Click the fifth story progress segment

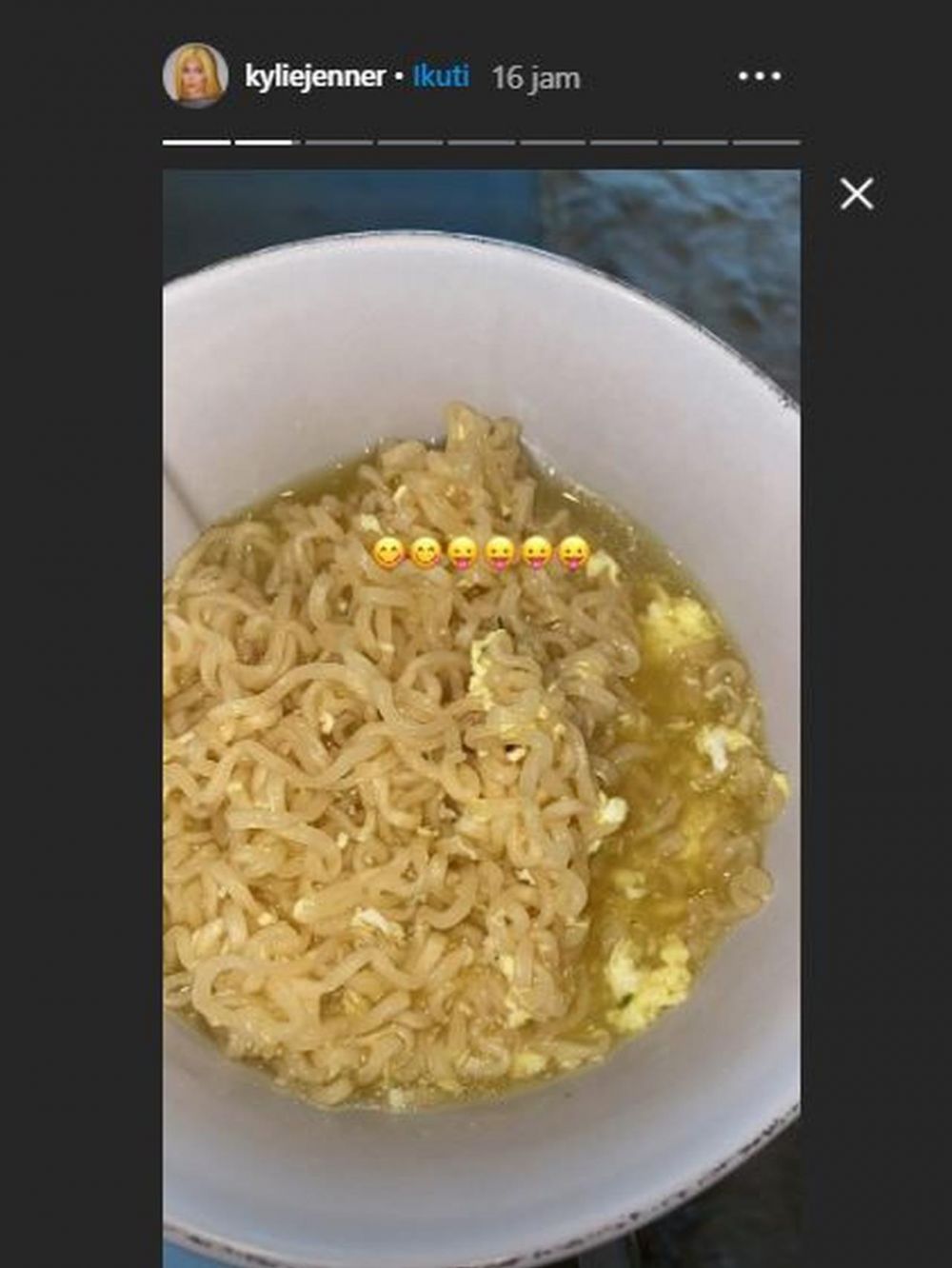click(x=479, y=143)
